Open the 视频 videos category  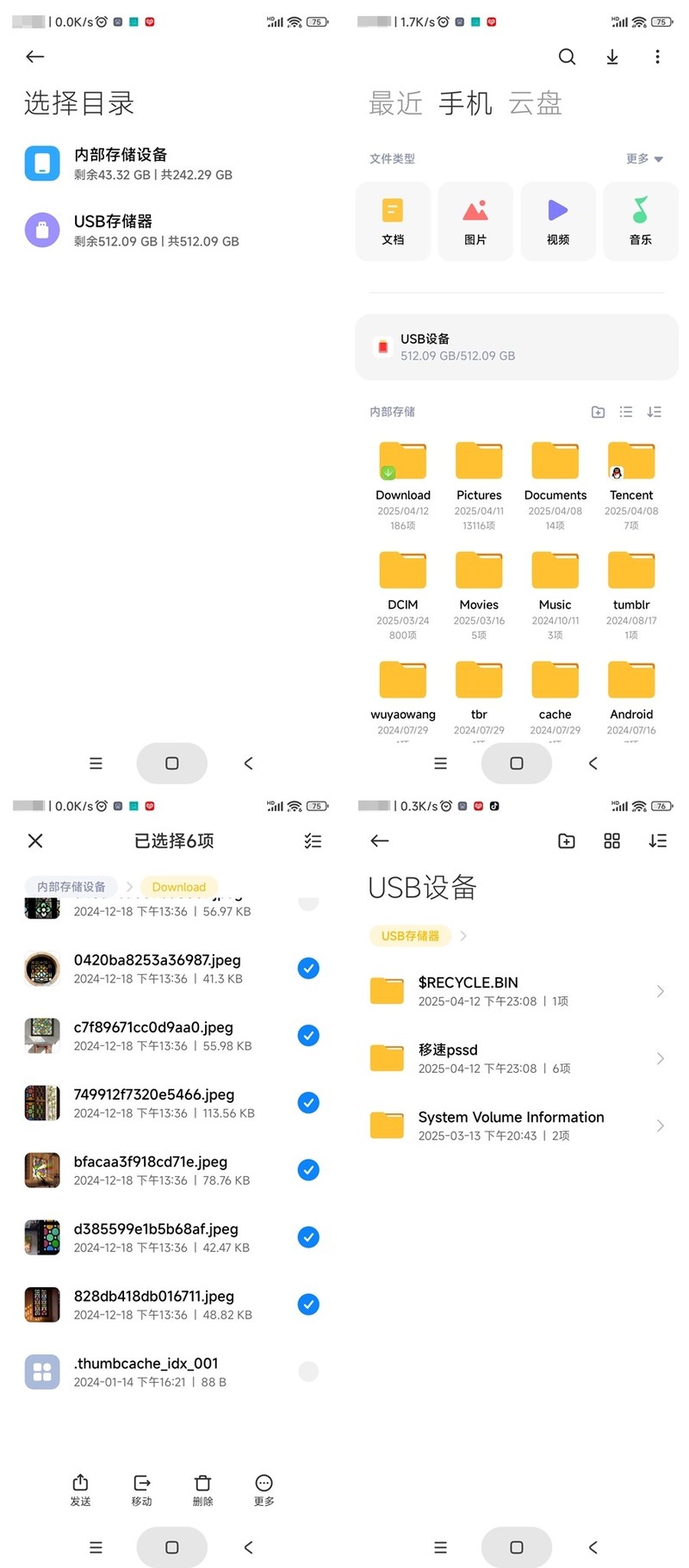(x=558, y=220)
